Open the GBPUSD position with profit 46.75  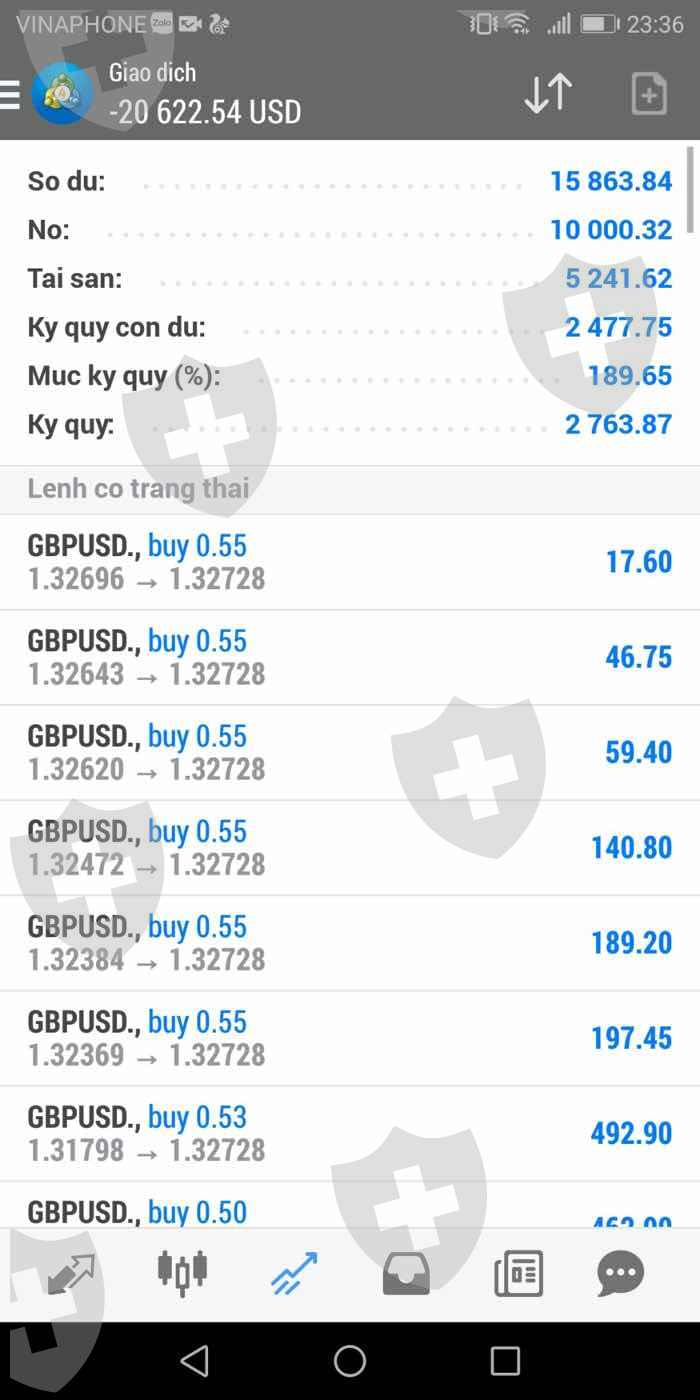[350, 657]
